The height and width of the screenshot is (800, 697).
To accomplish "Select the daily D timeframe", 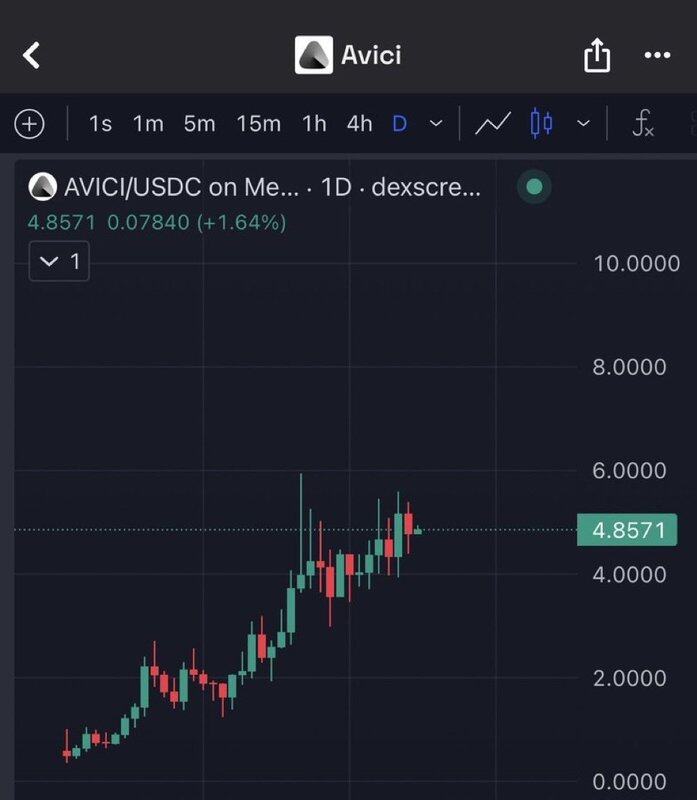I will click(400, 124).
